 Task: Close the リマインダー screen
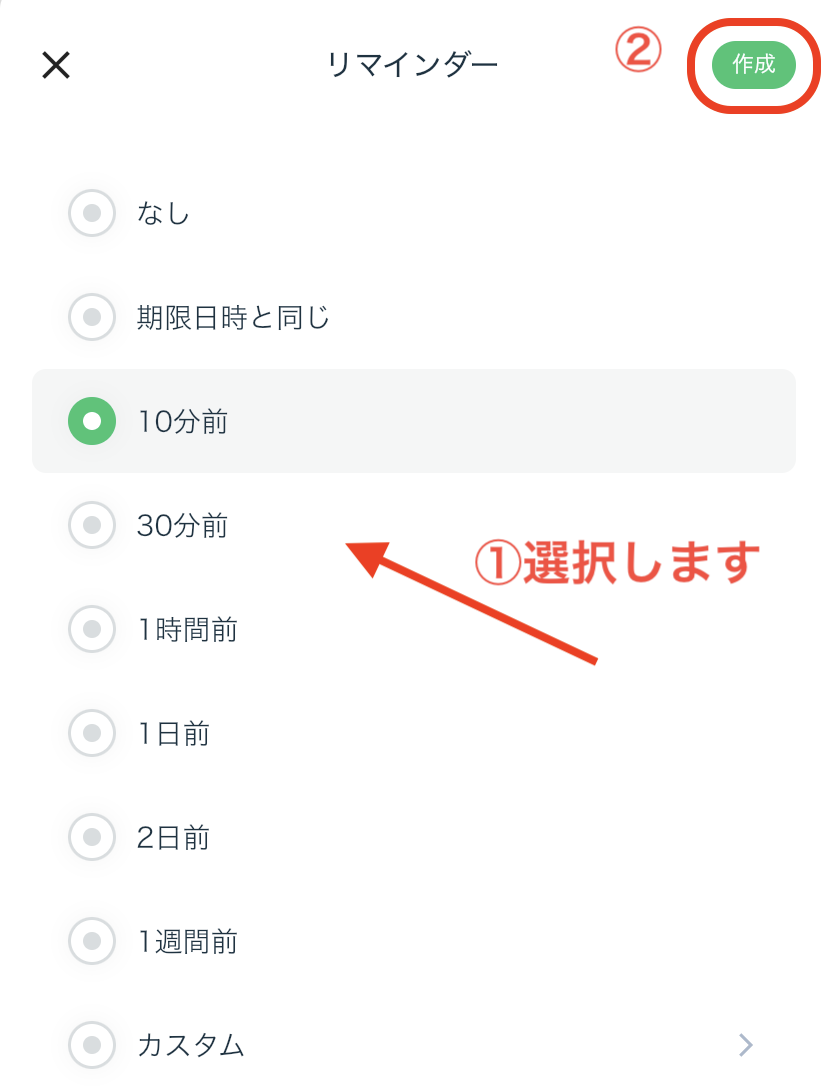click(56, 66)
